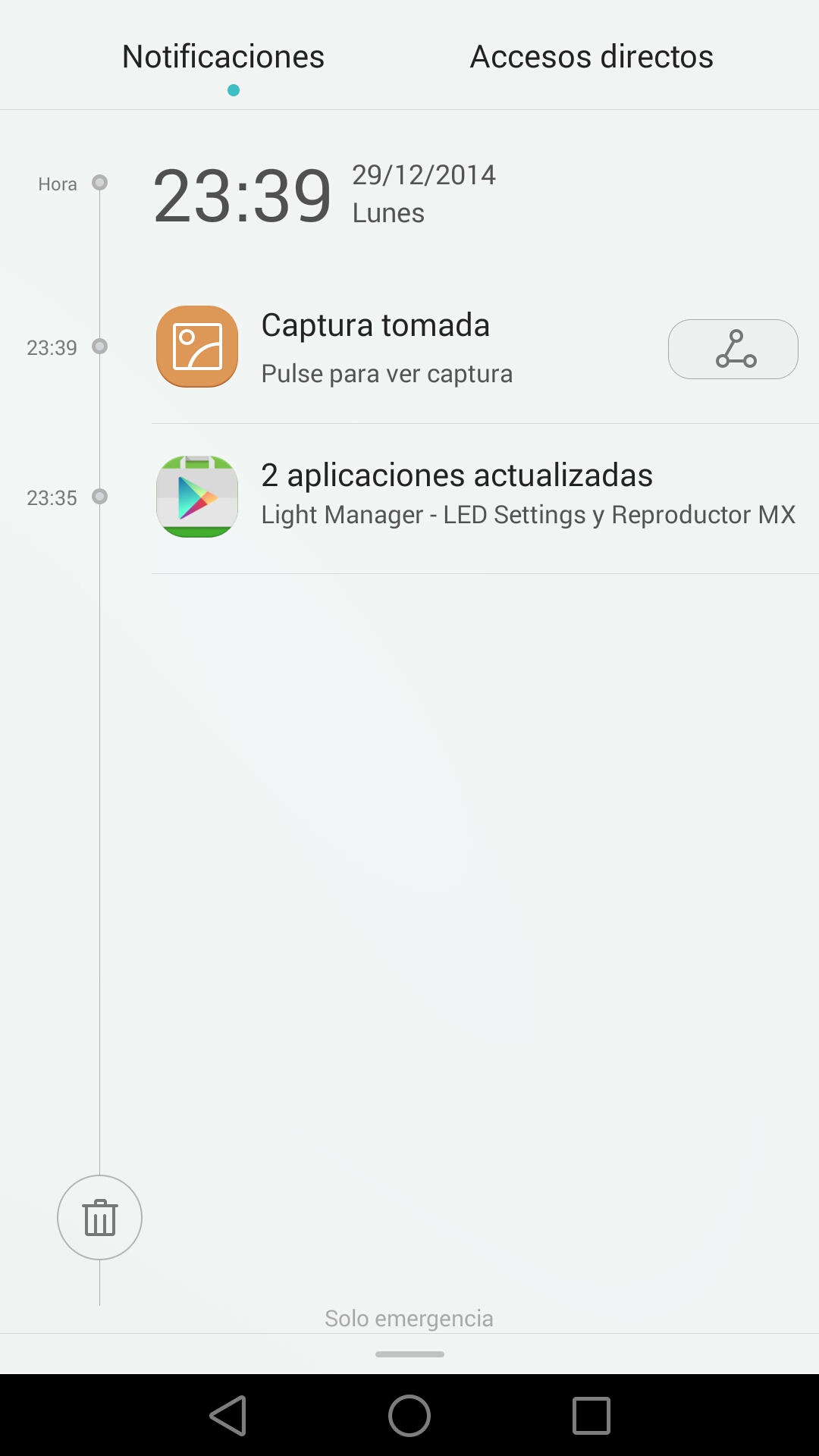819x1456 pixels.
Task: Go back using the navigation bar
Action: point(228,1415)
